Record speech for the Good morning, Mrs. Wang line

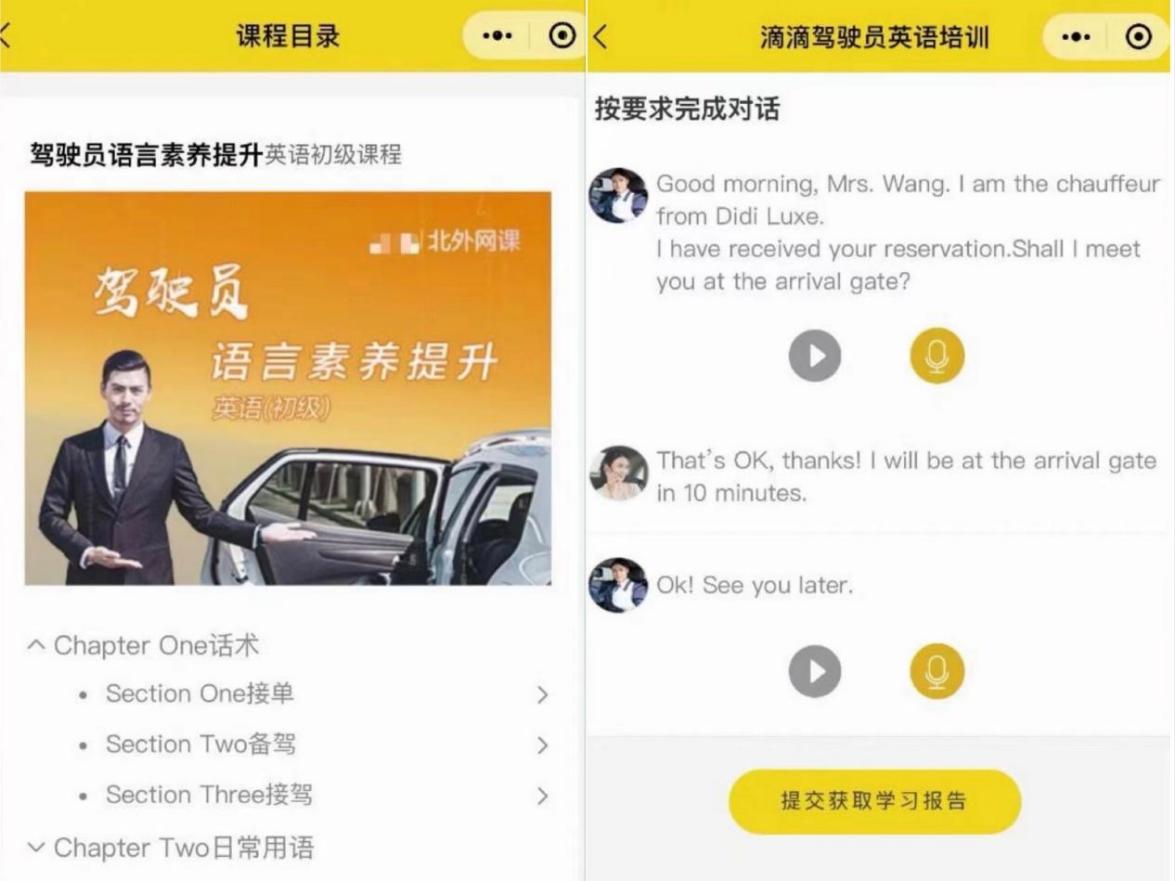click(937, 356)
